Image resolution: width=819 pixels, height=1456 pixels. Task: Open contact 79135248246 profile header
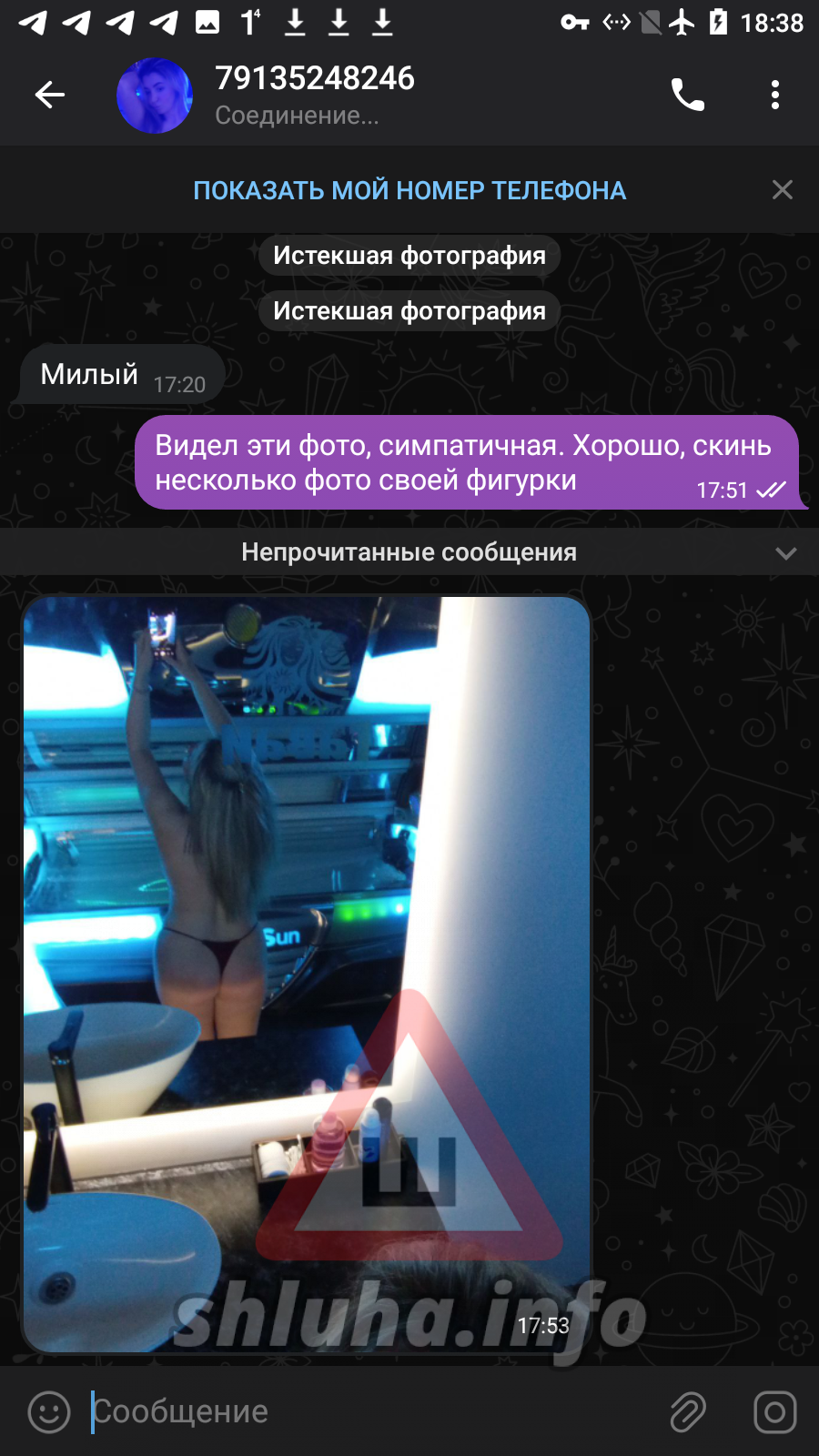(x=314, y=95)
